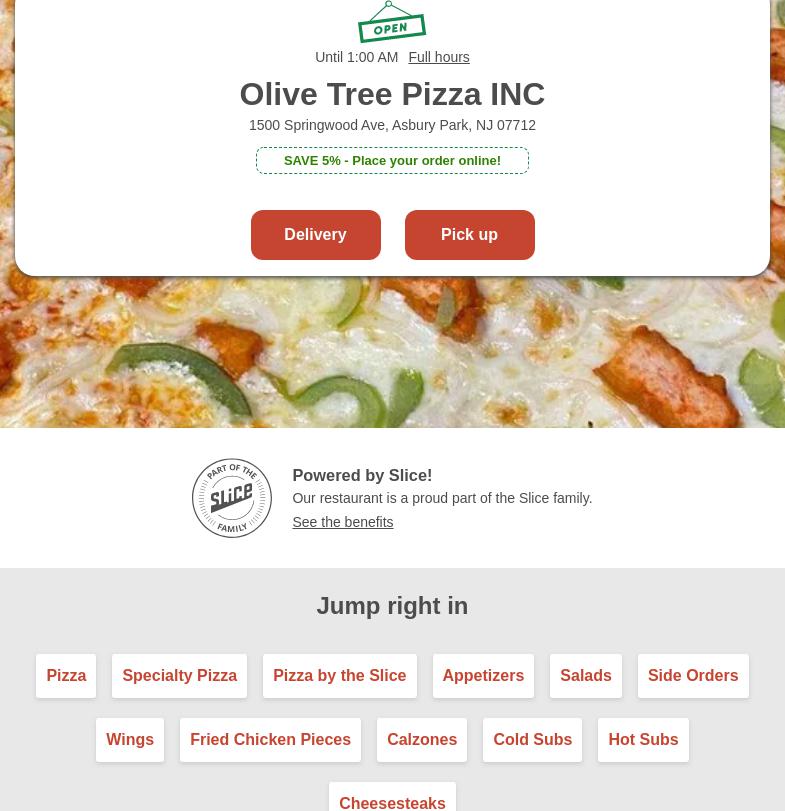Browse the Hot Subs section
Screen dimensions: 785x811
pyautogui.click(x=643, y=739)
